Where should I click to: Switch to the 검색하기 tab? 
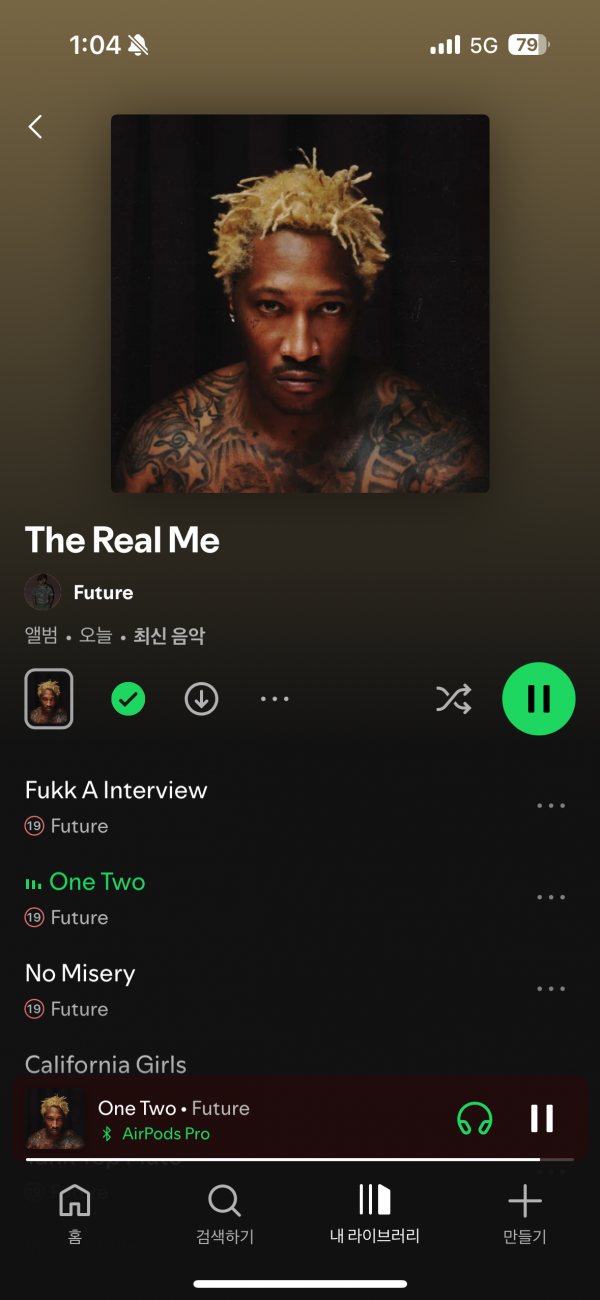(224, 1214)
